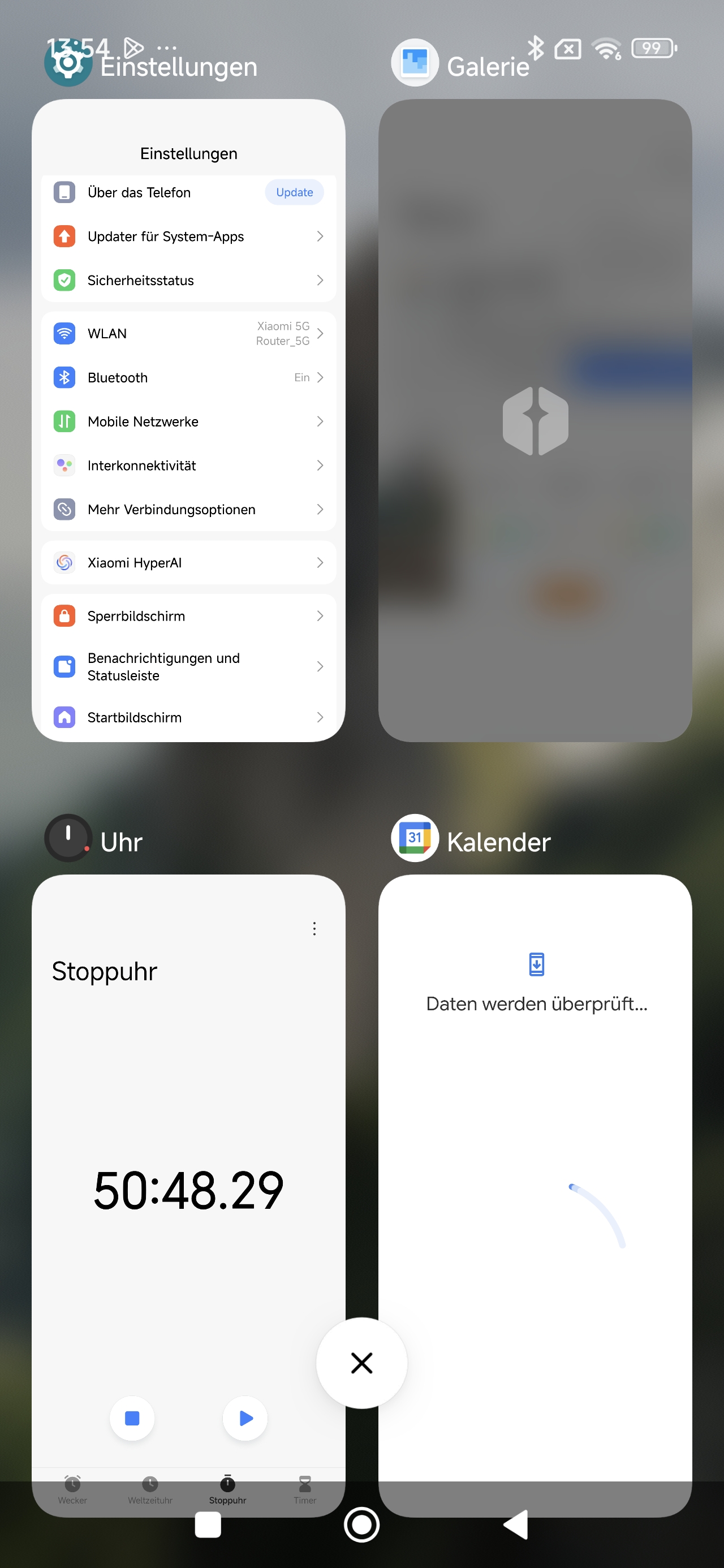The height and width of the screenshot is (1568, 724).
Task: Tap the Galerie app icon in the card header
Action: pyautogui.click(x=415, y=63)
